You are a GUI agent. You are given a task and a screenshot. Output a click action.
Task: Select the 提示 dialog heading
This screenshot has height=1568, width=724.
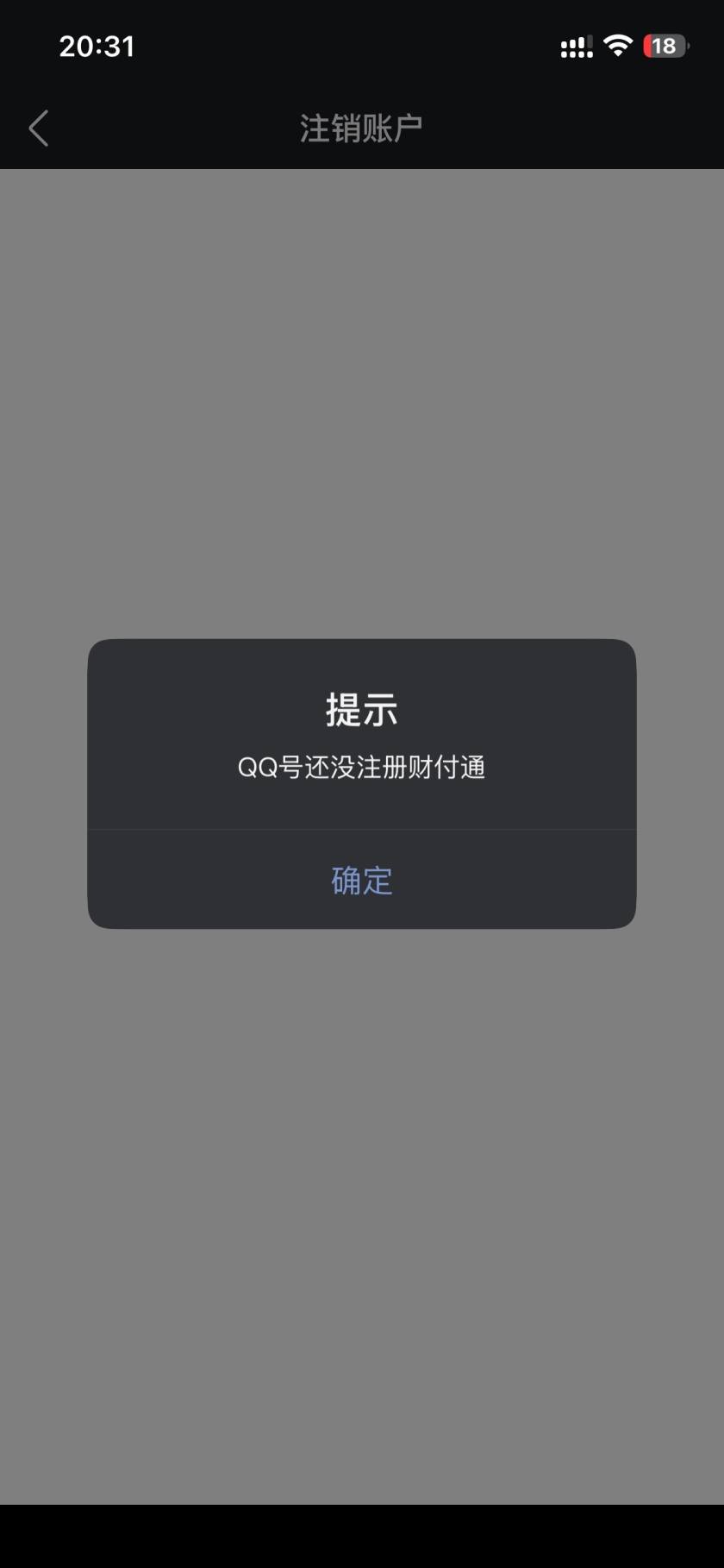click(x=361, y=709)
